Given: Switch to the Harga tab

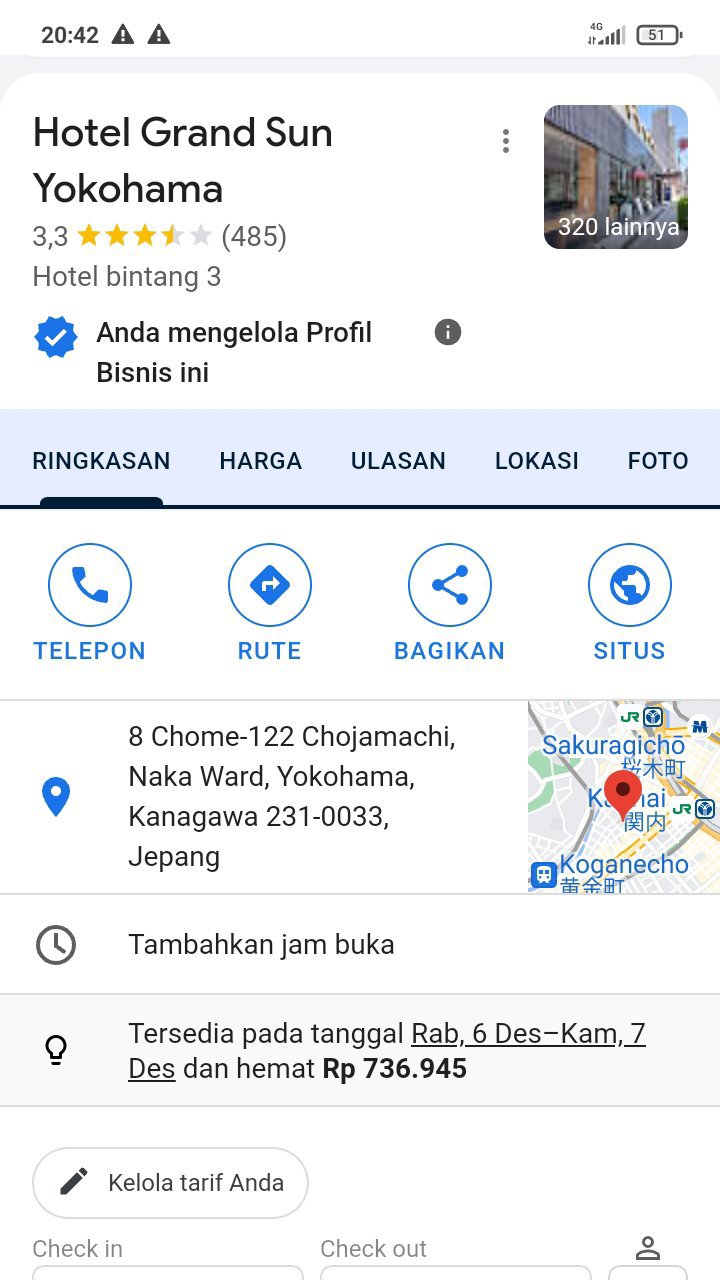Looking at the screenshot, I should [x=260, y=461].
